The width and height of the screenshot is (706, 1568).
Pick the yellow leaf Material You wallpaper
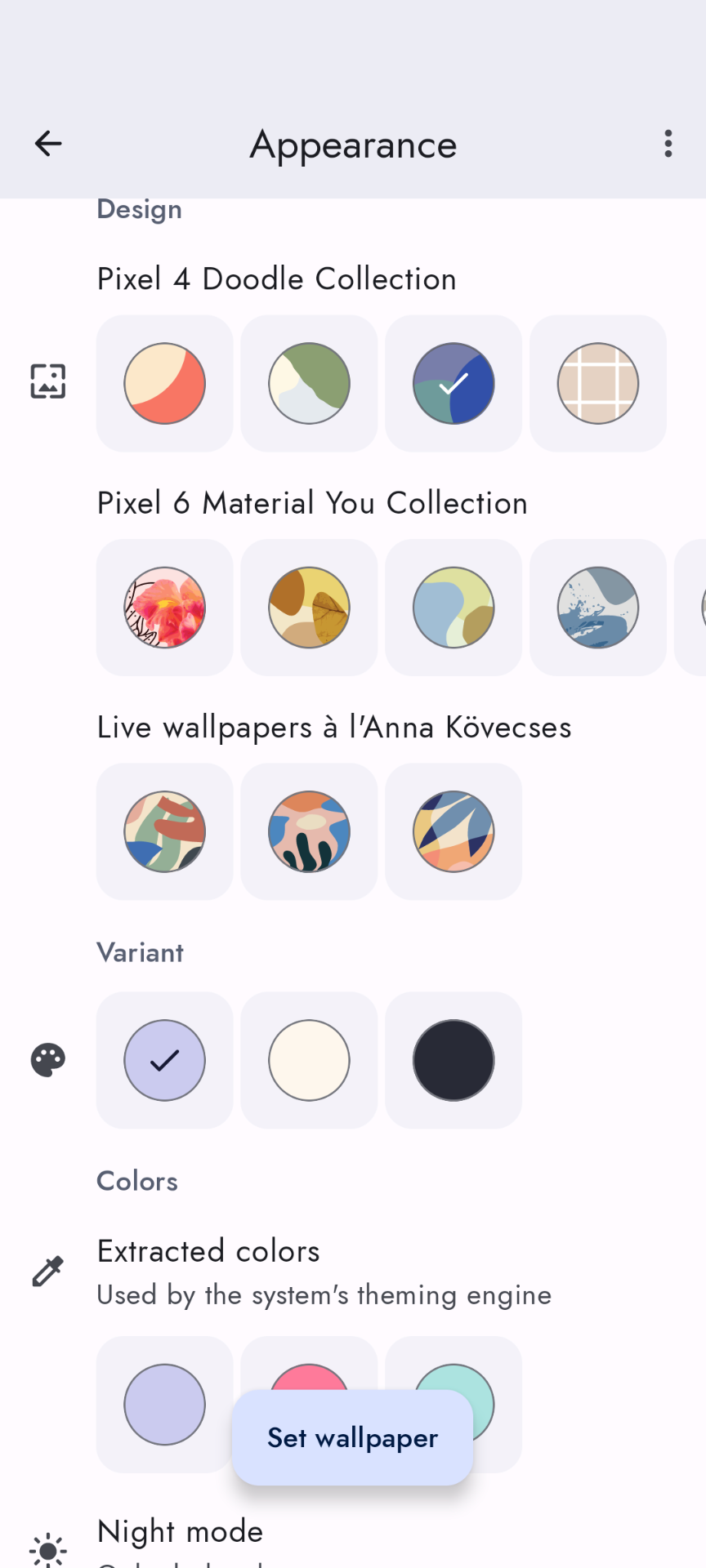(309, 608)
